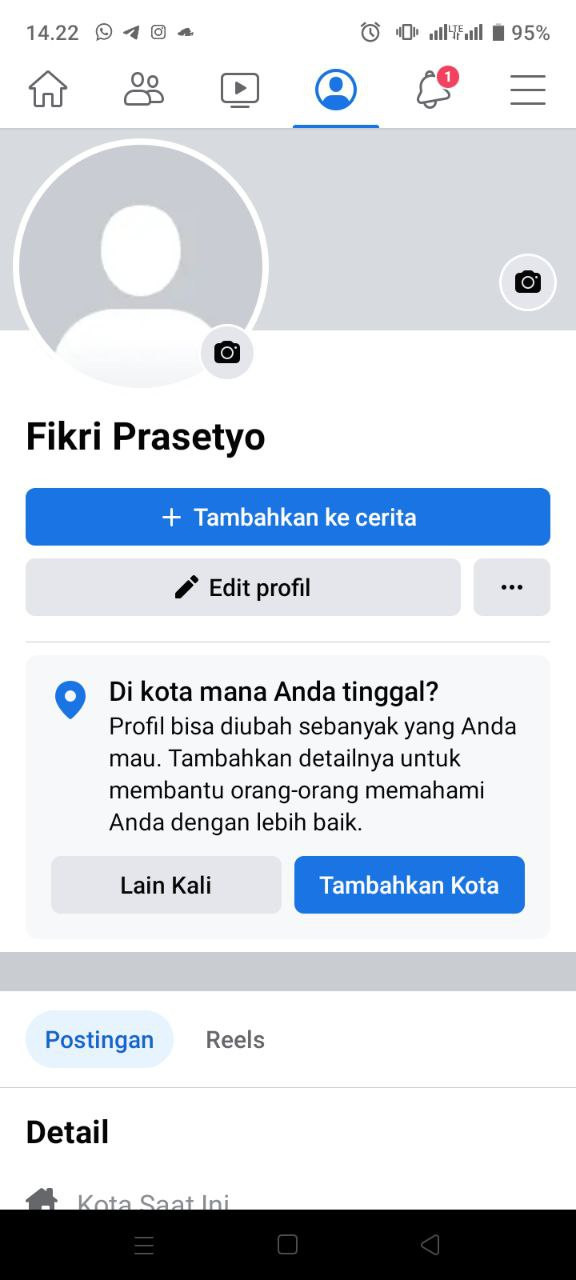576x1280 pixels.
Task: Tap Tambahkan Kota button
Action: [409, 885]
